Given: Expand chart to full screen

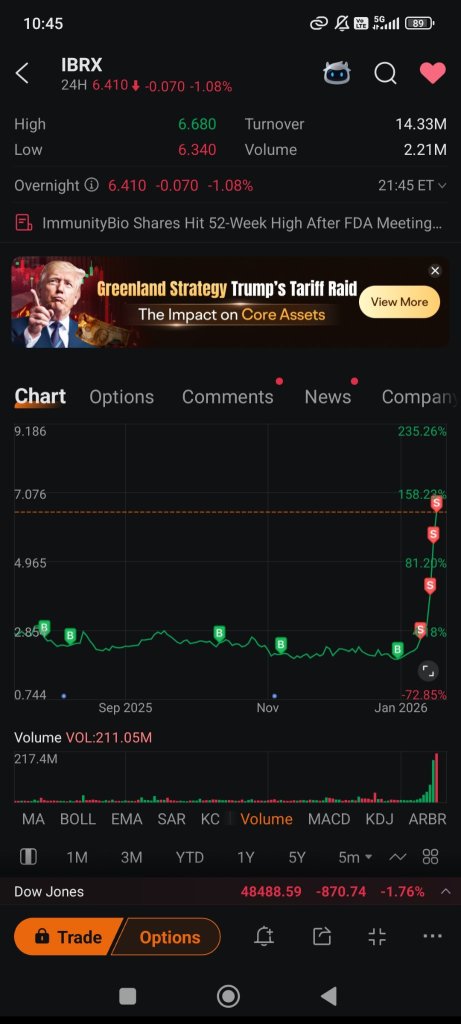Looking at the screenshot, I should click(428, 671).
